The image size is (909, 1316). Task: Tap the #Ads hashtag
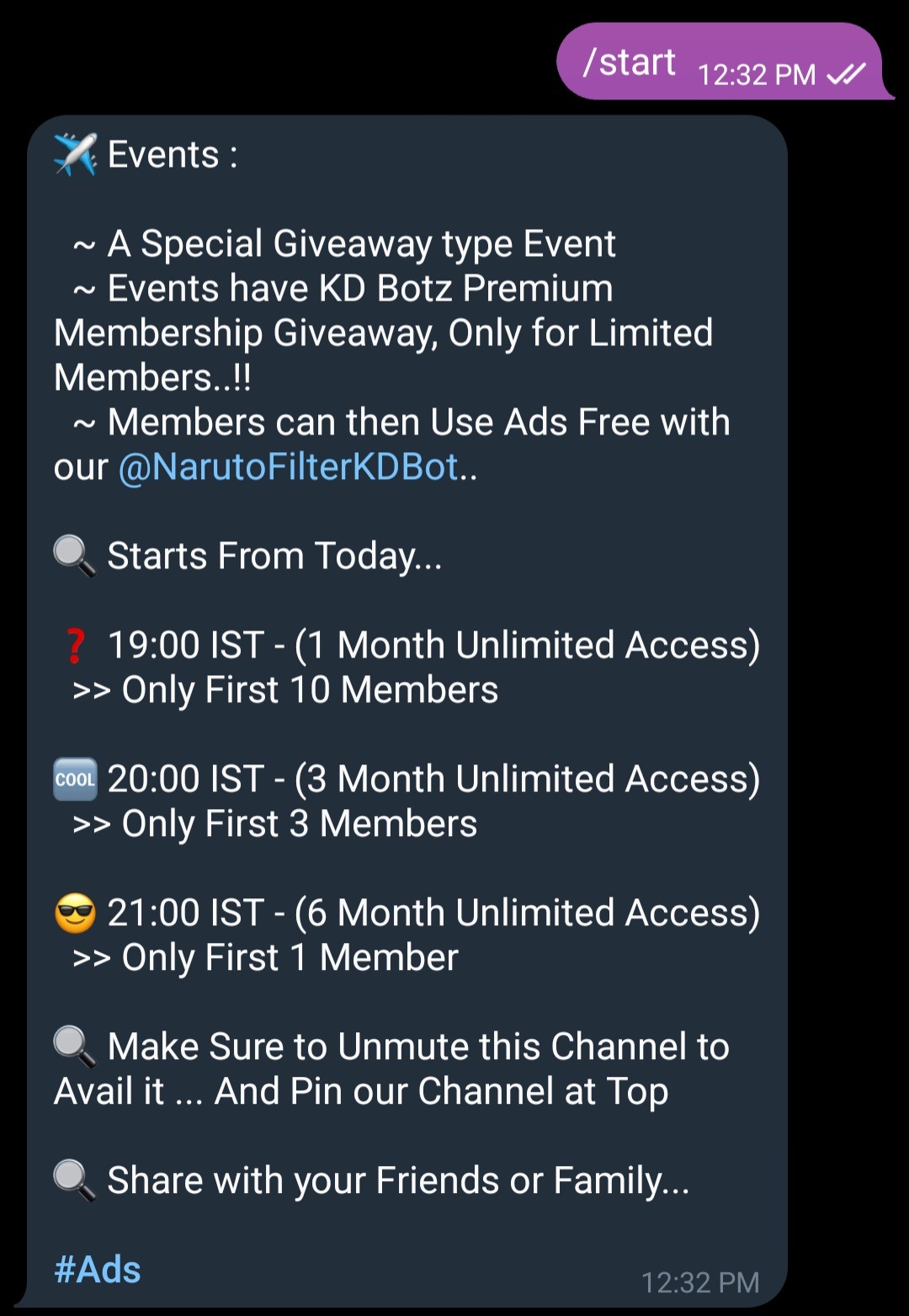pos(97,1269)
